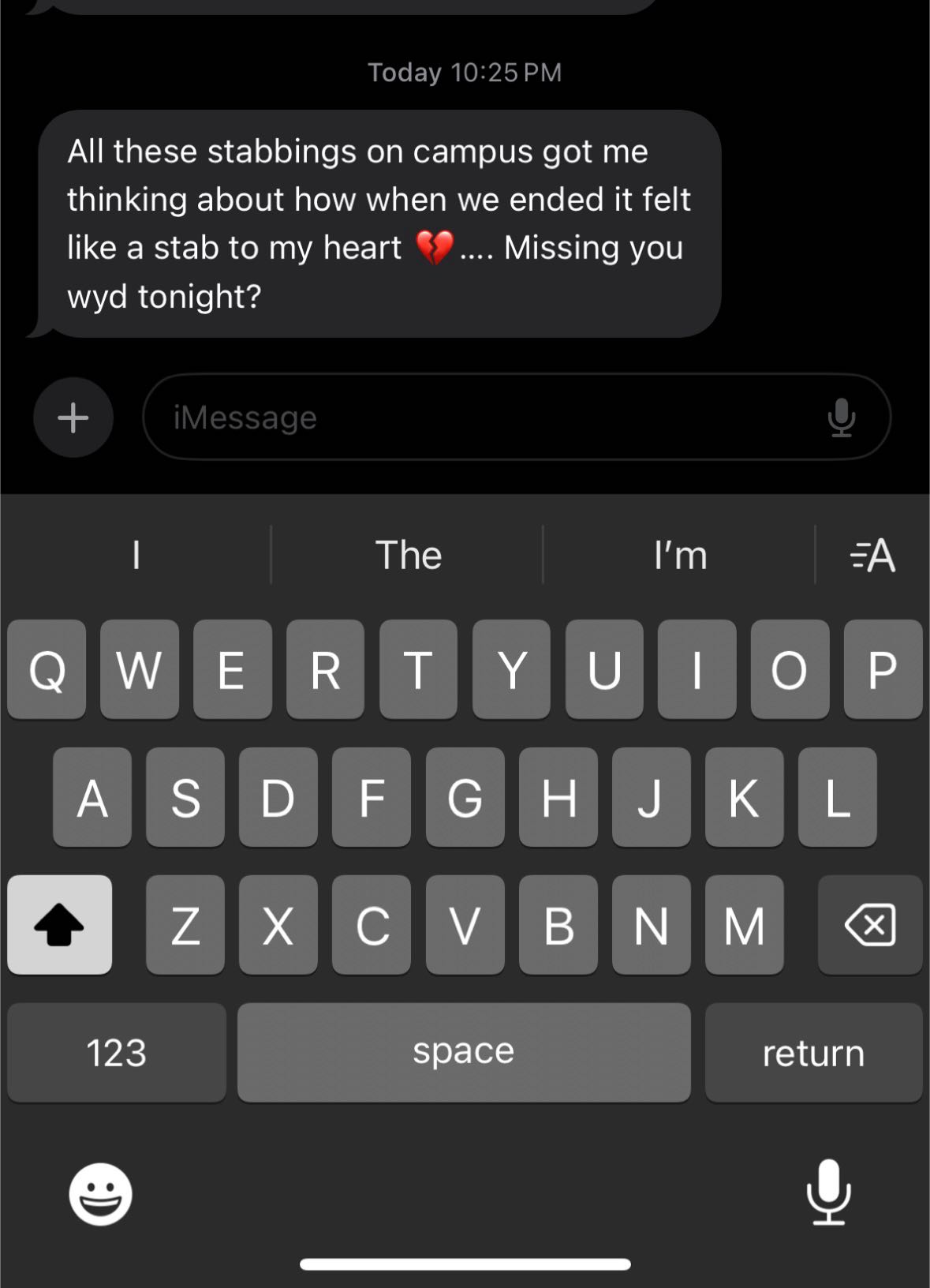Record audio with the message field microphone

[x=841, y=417]
